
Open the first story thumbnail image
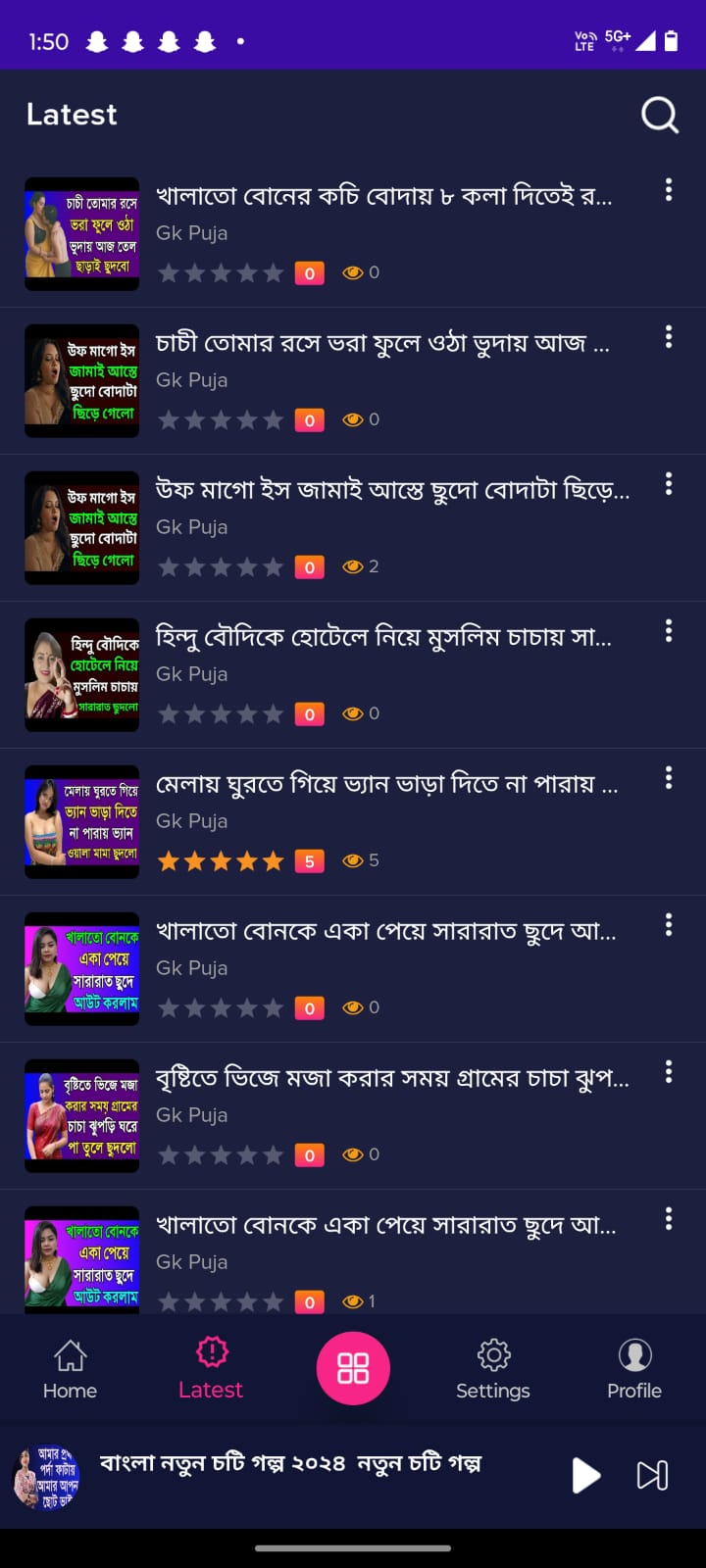[81, 235]
